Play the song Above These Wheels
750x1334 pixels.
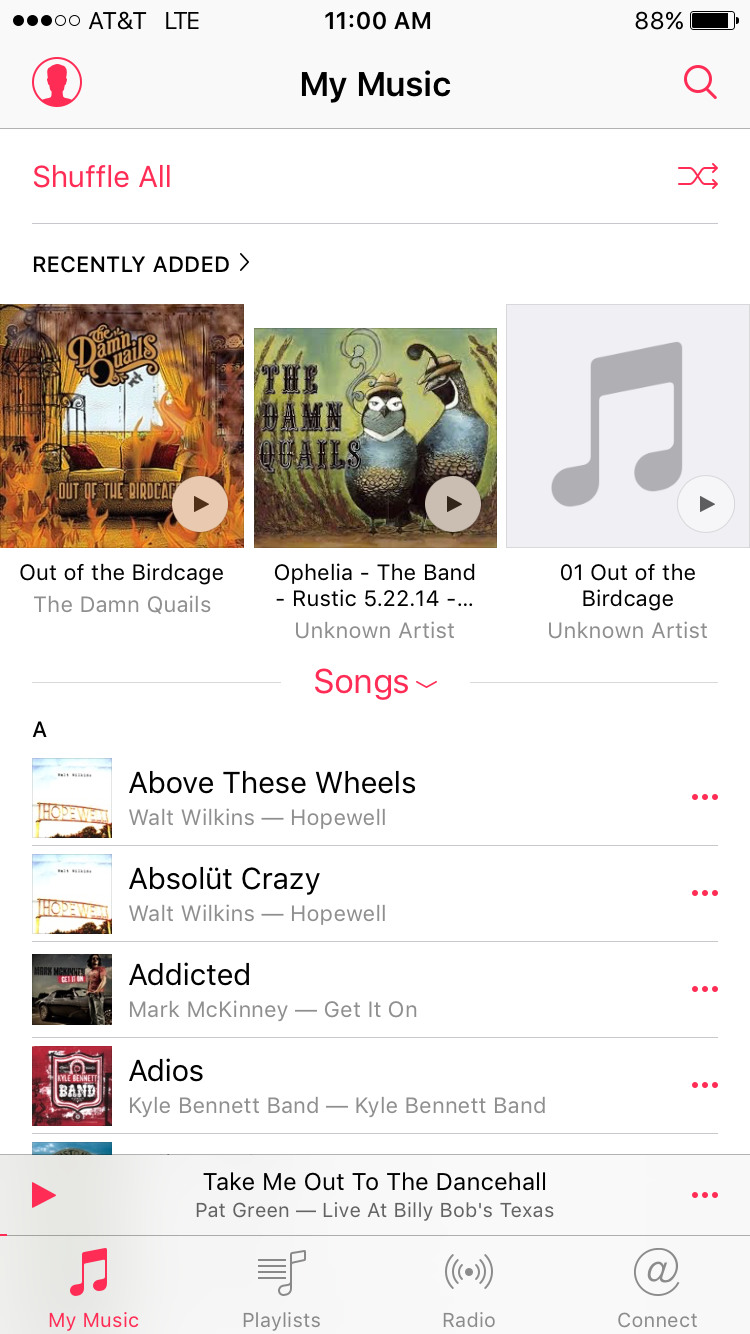[272, 797]
